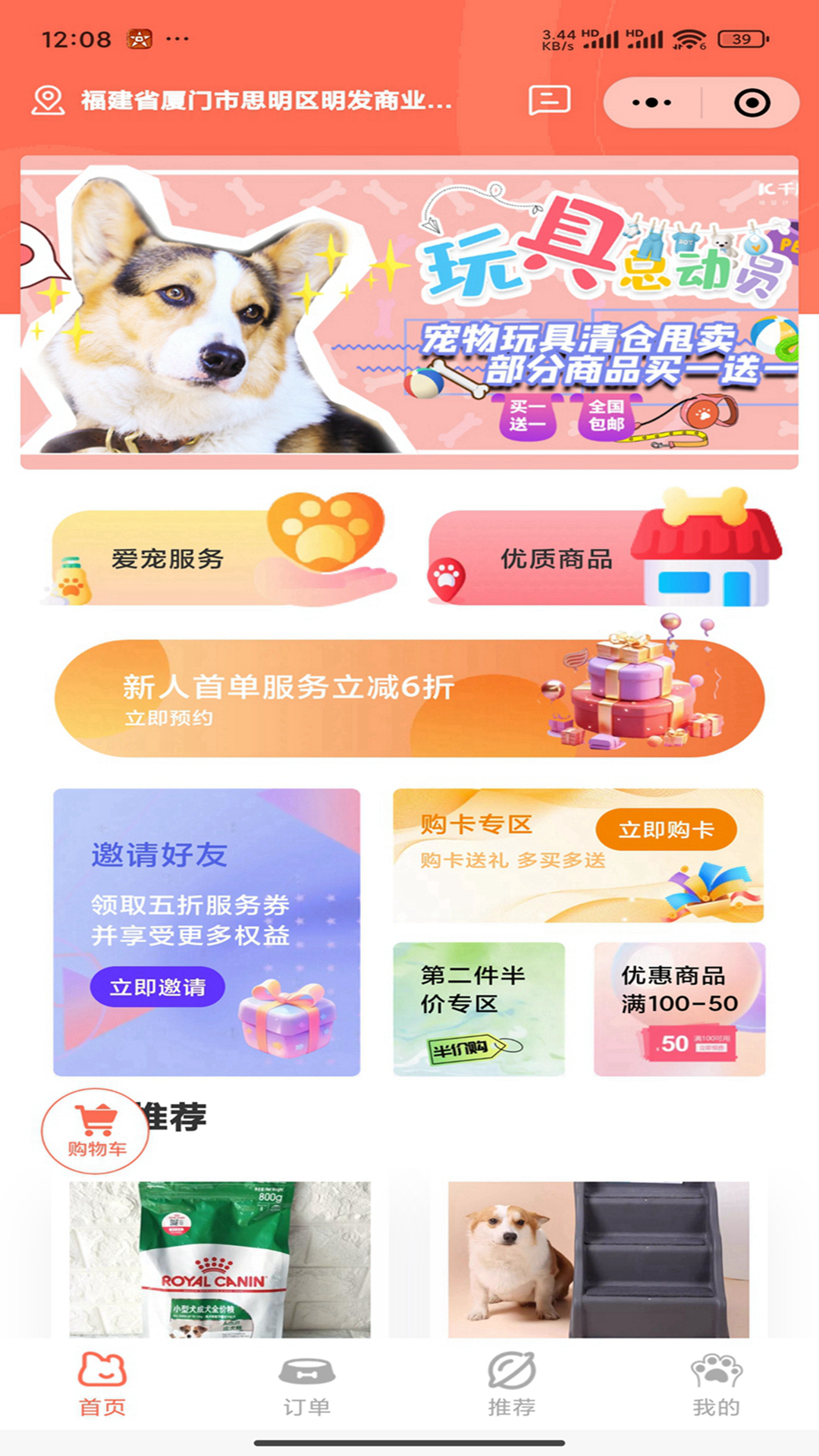Switch to the 订单 tab

pos(307,1385)
